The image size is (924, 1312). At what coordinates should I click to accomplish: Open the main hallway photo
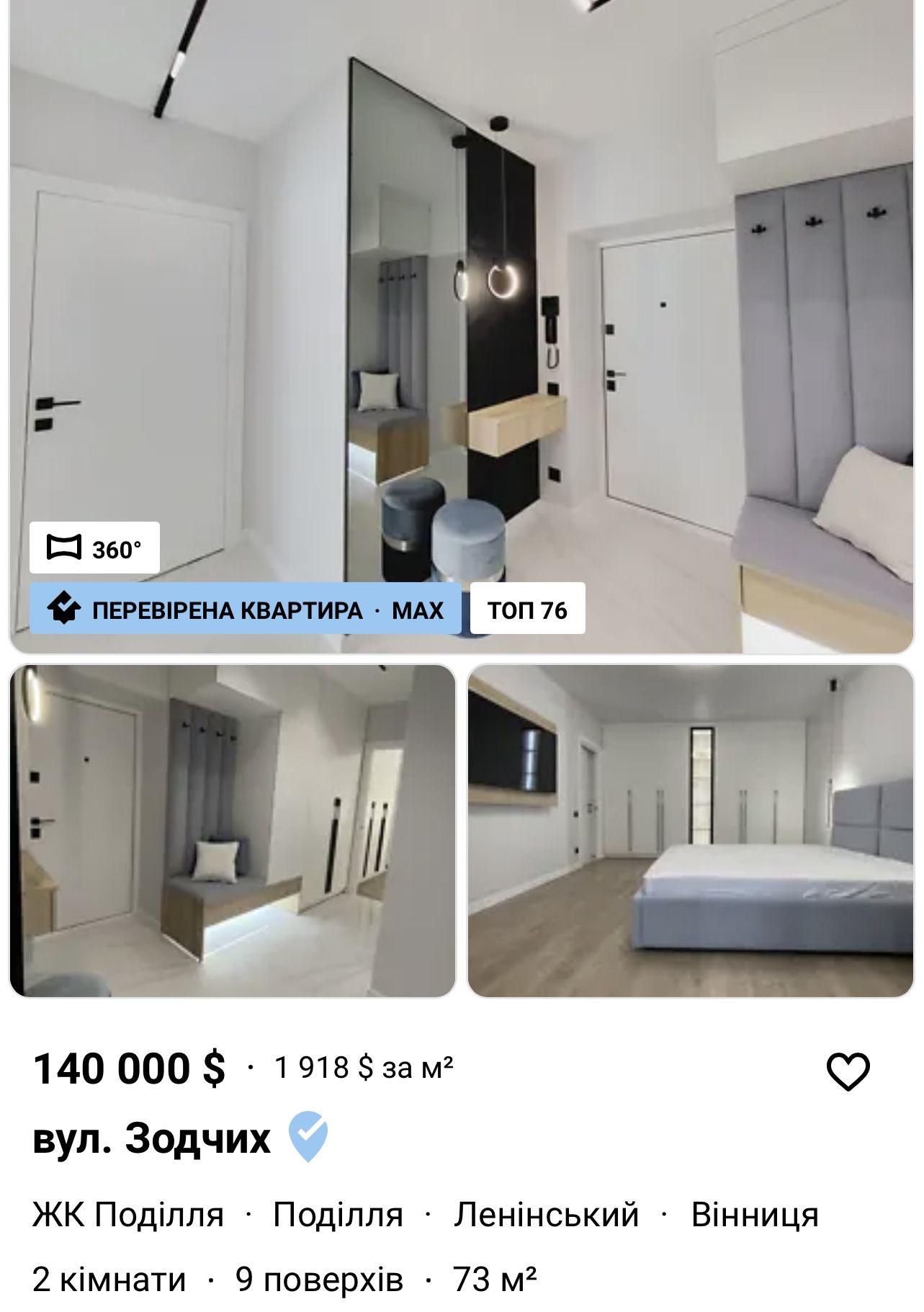[x=461, y=288]
